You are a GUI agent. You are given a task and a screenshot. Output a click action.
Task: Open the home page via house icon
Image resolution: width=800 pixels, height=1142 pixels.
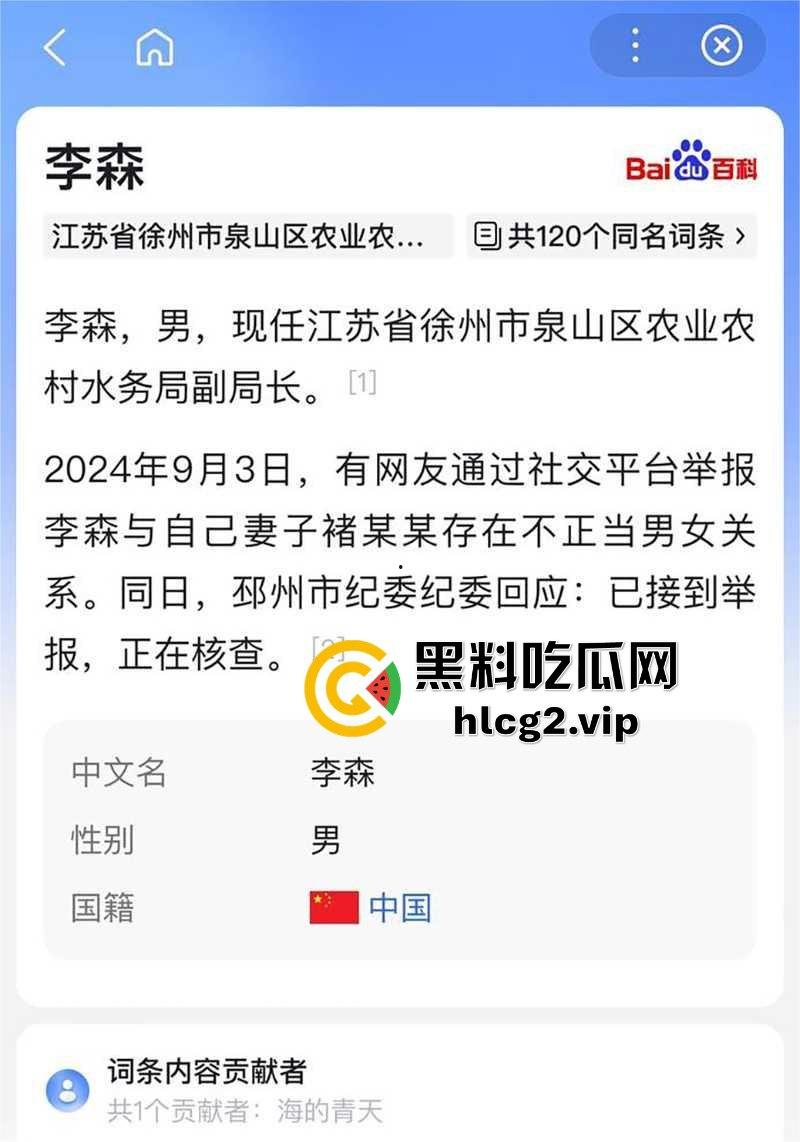click(x=155, y=45)
